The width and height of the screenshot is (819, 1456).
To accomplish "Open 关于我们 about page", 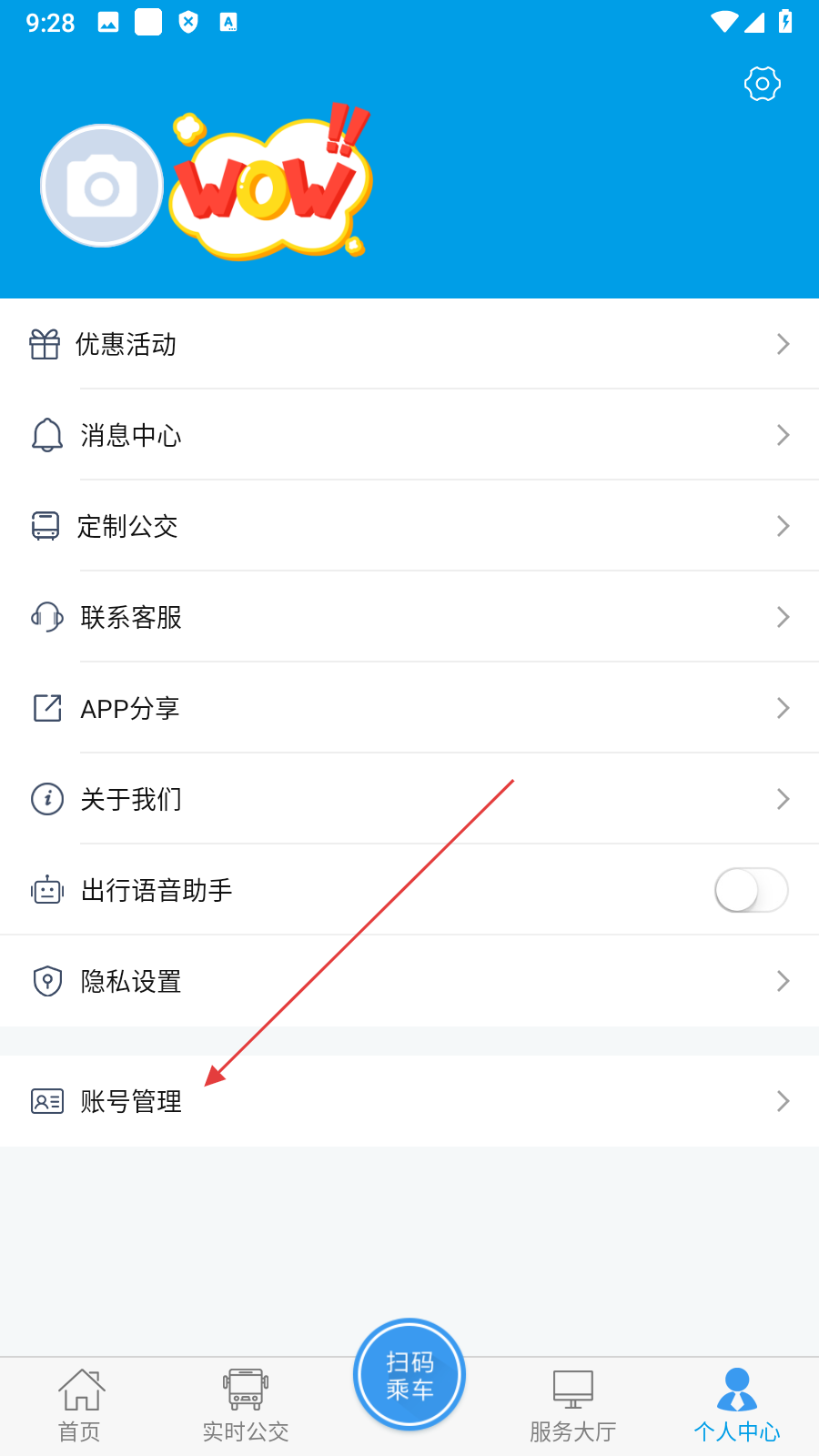I will pos(409,799).
